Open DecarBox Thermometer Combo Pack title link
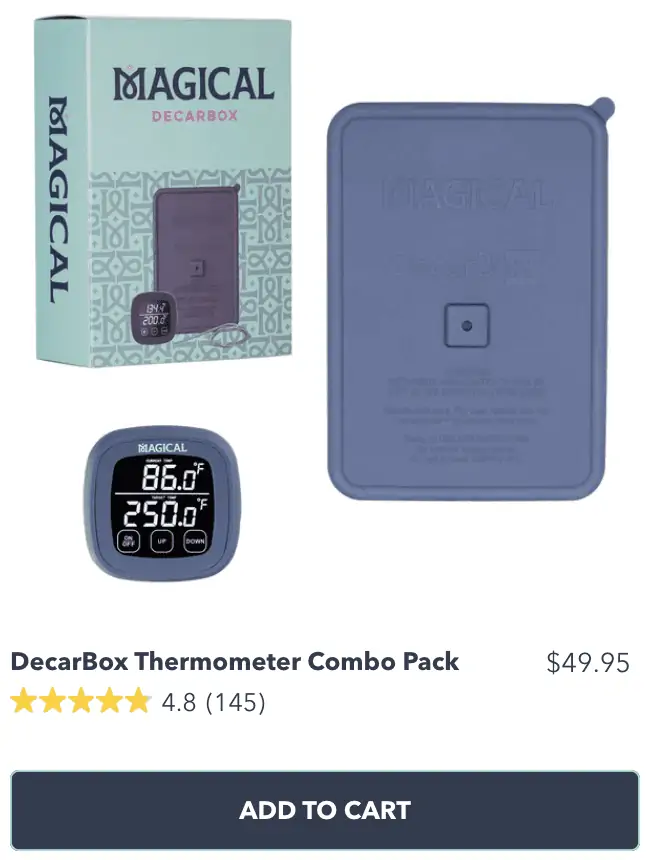The image size is (650, 860). (x=235, y=662)
